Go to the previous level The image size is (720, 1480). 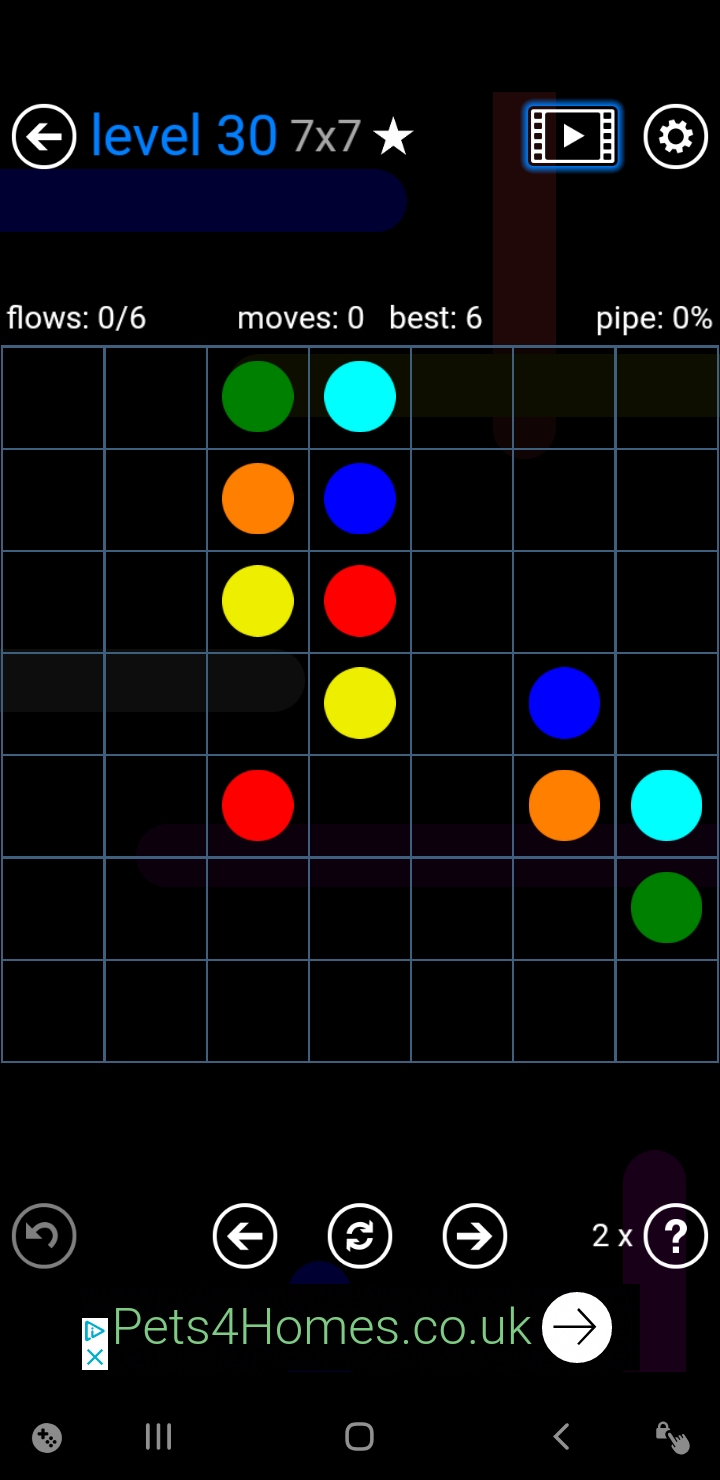pos(245,1236)
